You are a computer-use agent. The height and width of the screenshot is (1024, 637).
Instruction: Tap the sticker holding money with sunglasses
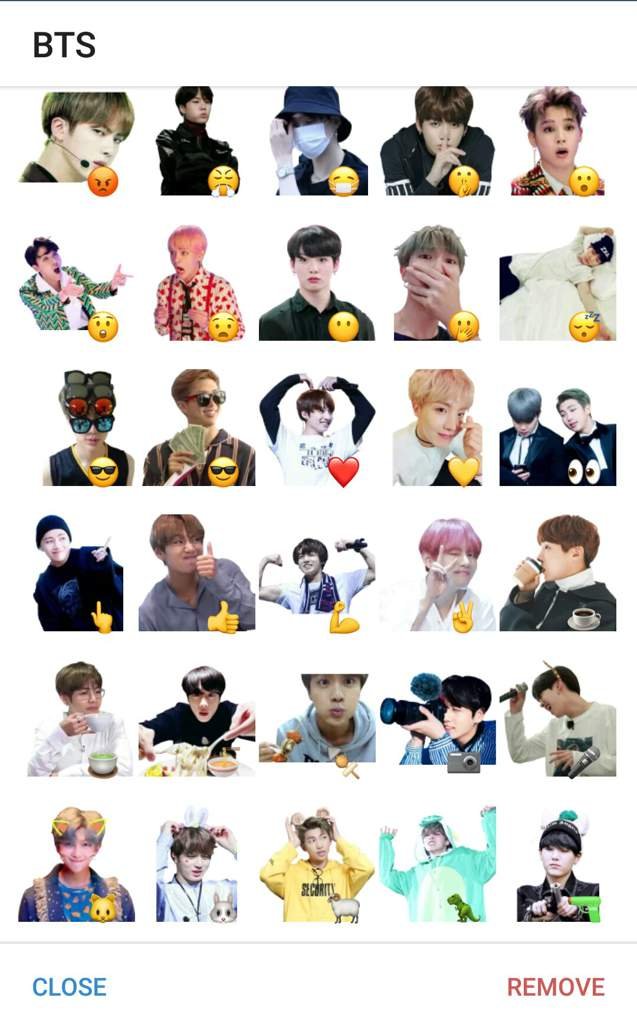click(199, 428)
